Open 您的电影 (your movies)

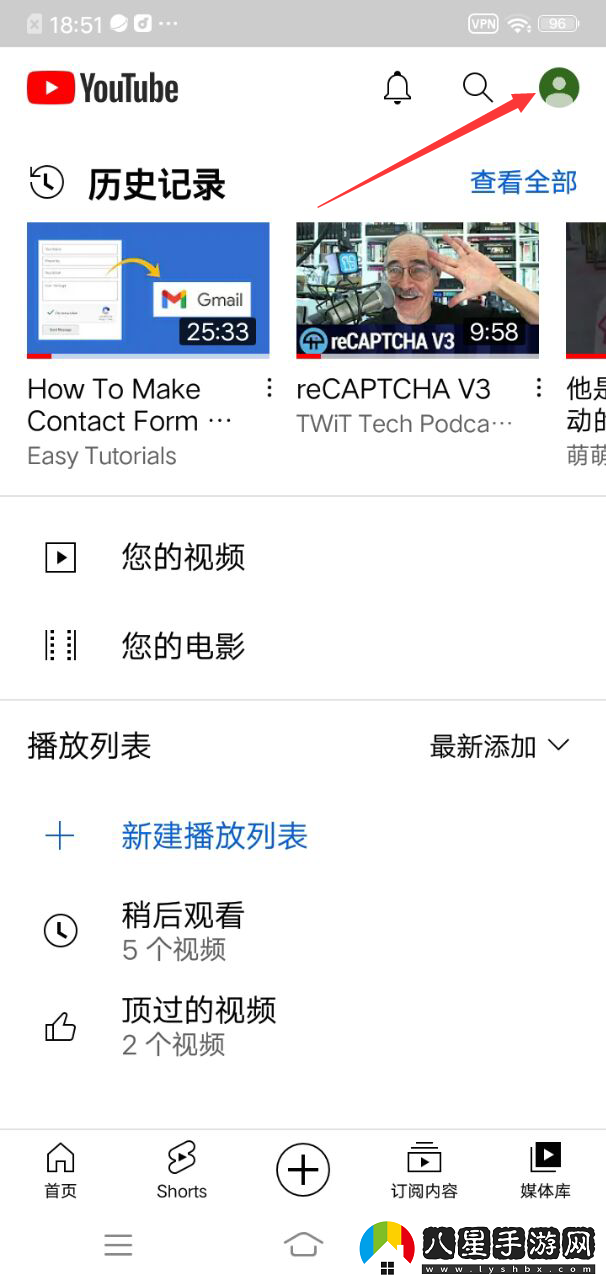(182, 646)
